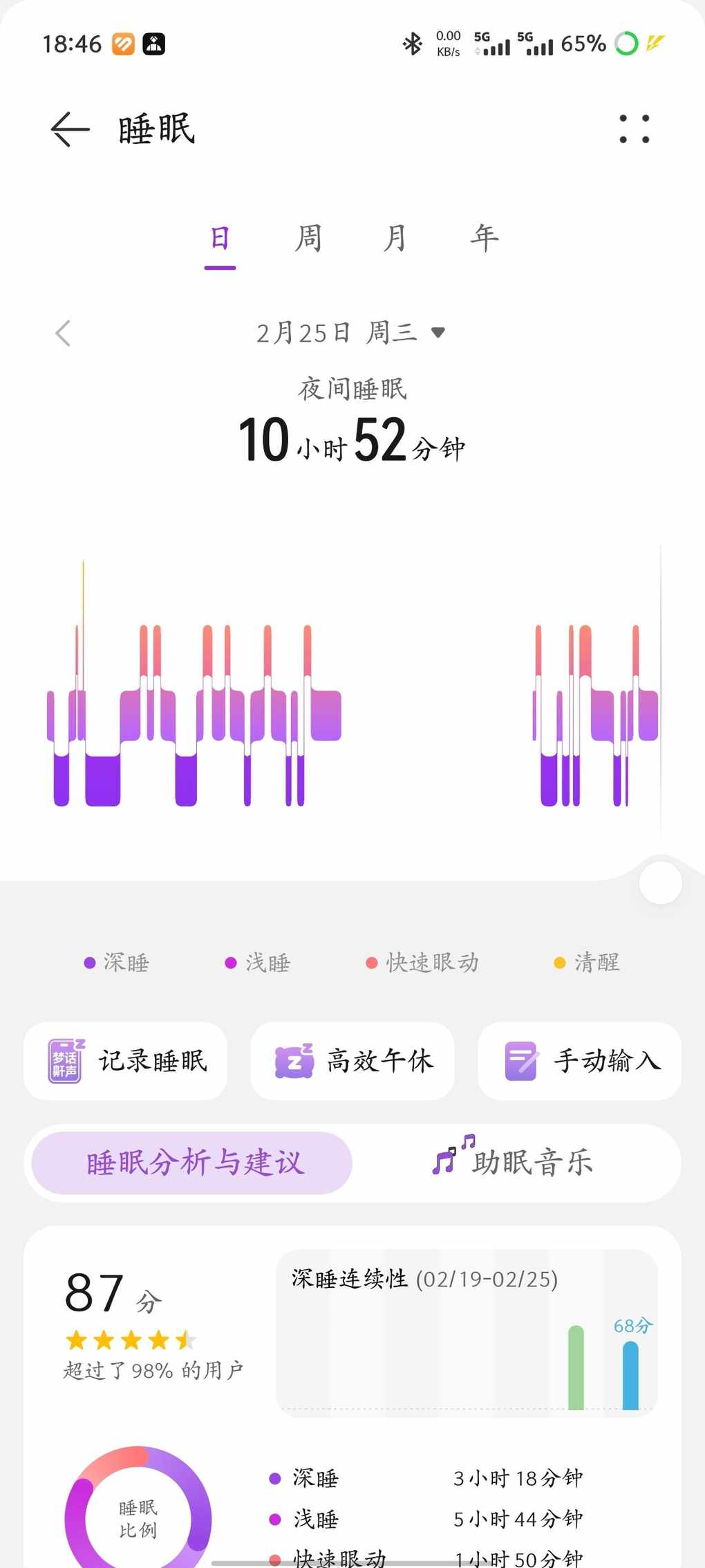Open the 深睡连续性 chart card

point(467,1333)
